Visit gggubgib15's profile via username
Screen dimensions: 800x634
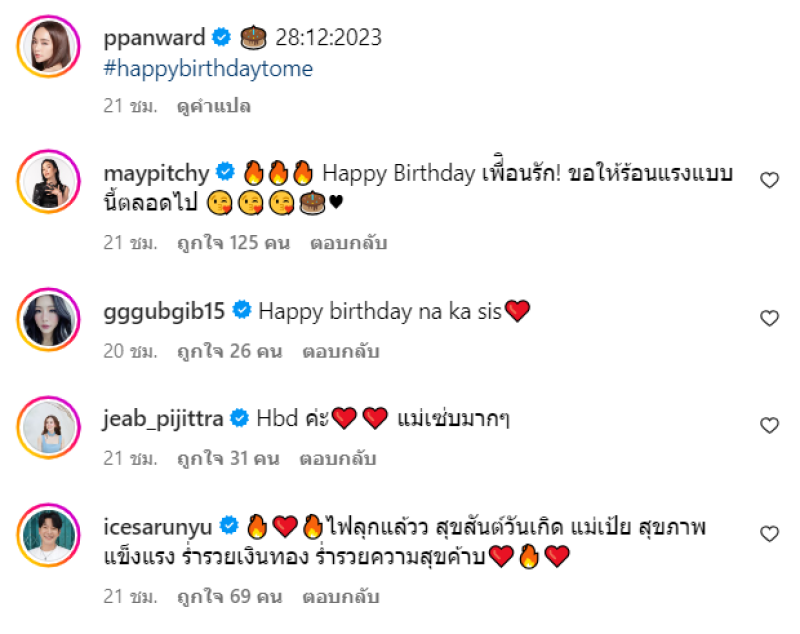coord(164,311)
